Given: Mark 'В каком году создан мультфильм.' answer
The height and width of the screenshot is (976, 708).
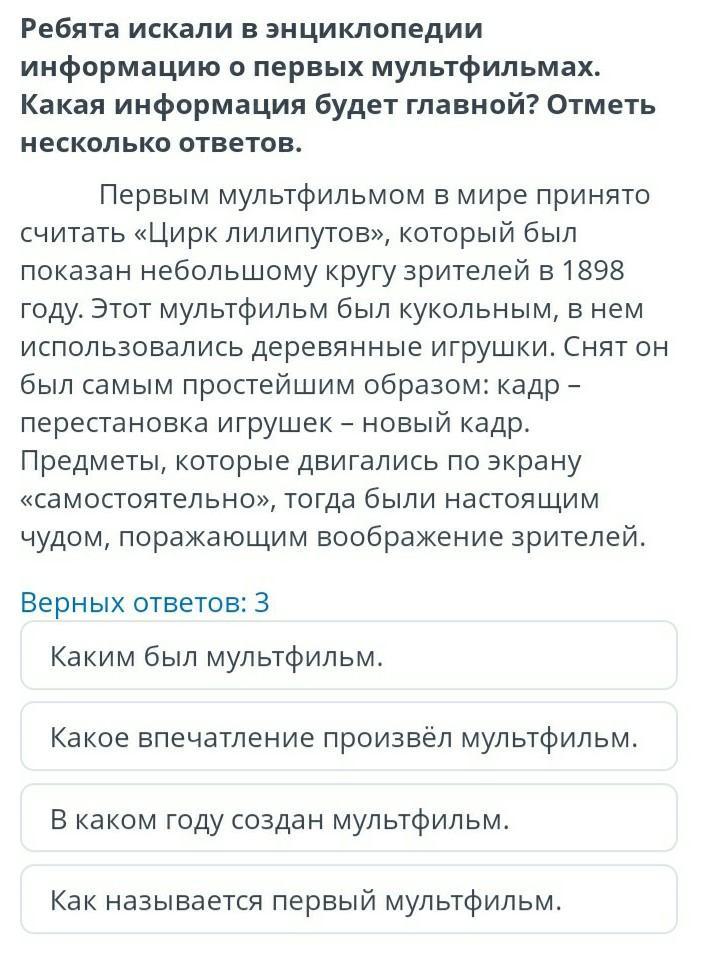Looking at the screenshot, I should (349, 818).
